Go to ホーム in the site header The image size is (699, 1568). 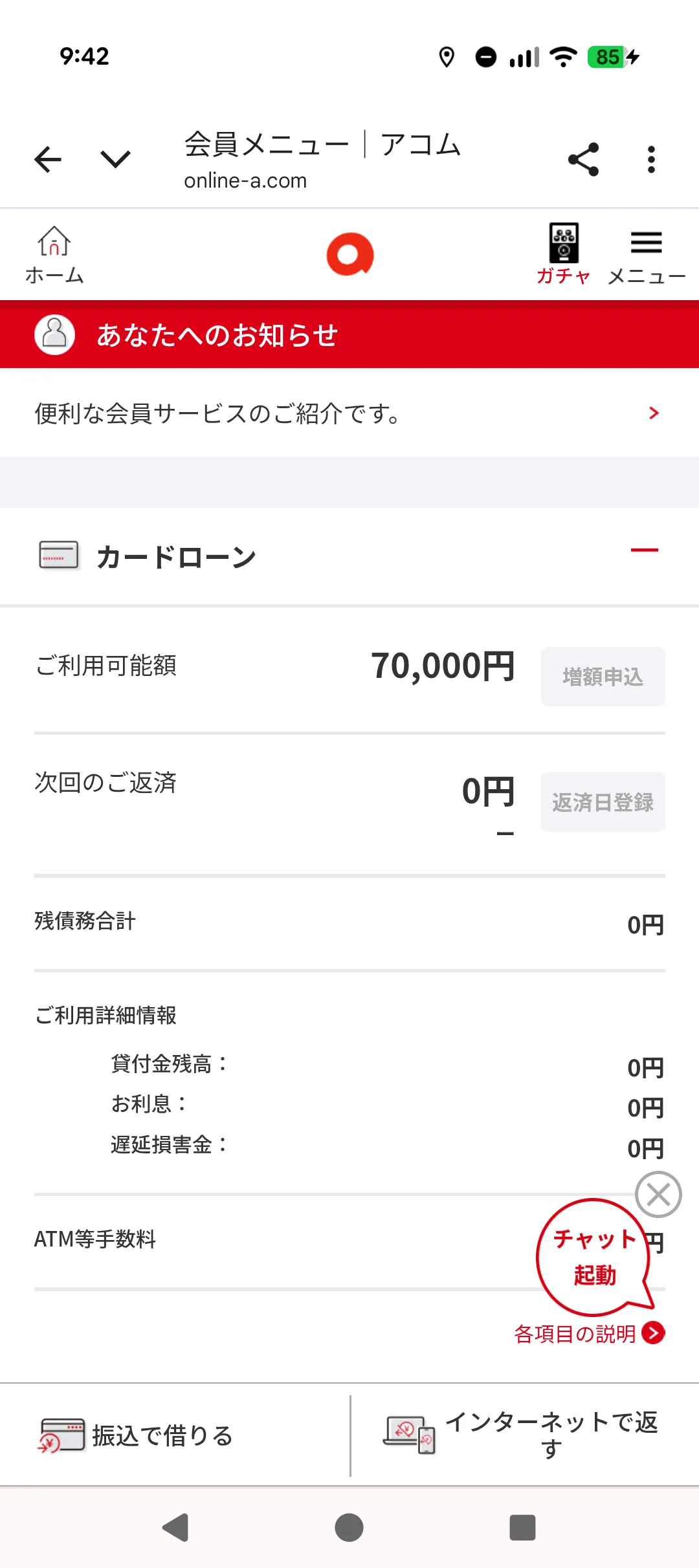pyautogui.click(x=54, y=256)
